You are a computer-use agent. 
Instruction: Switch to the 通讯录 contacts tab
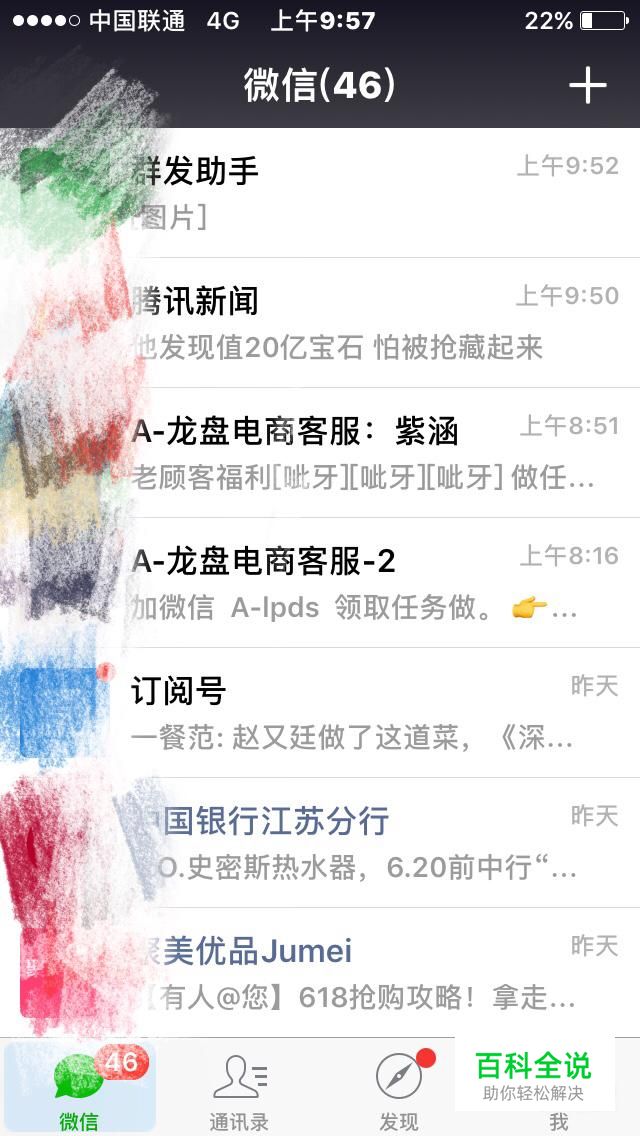click(239, 1088)
